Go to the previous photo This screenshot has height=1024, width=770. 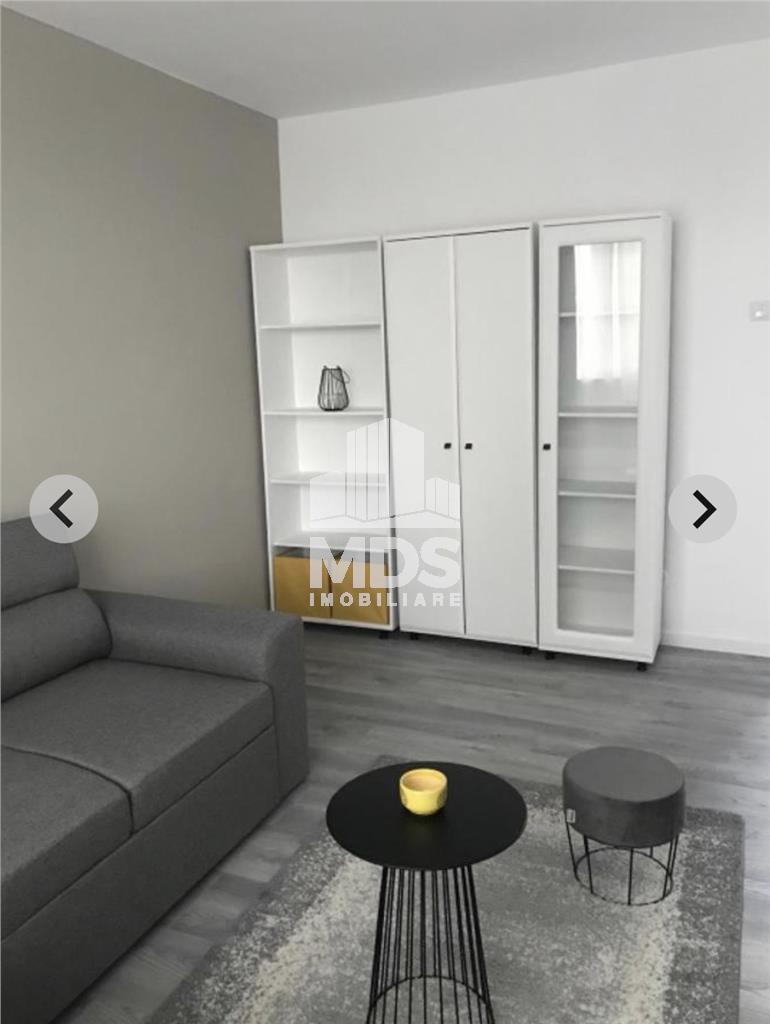tap(64, 509)
